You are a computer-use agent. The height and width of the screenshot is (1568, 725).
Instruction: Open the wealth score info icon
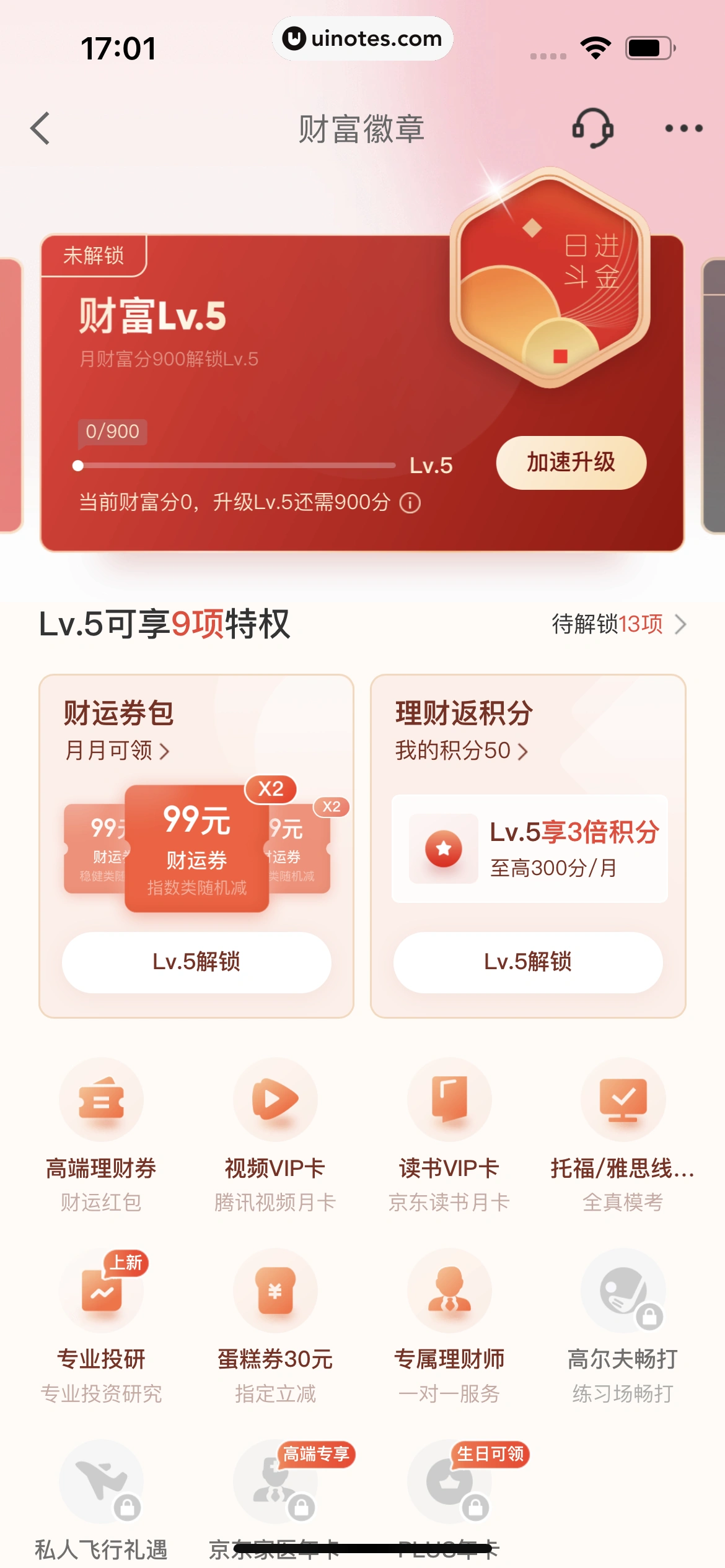(410, 503)
